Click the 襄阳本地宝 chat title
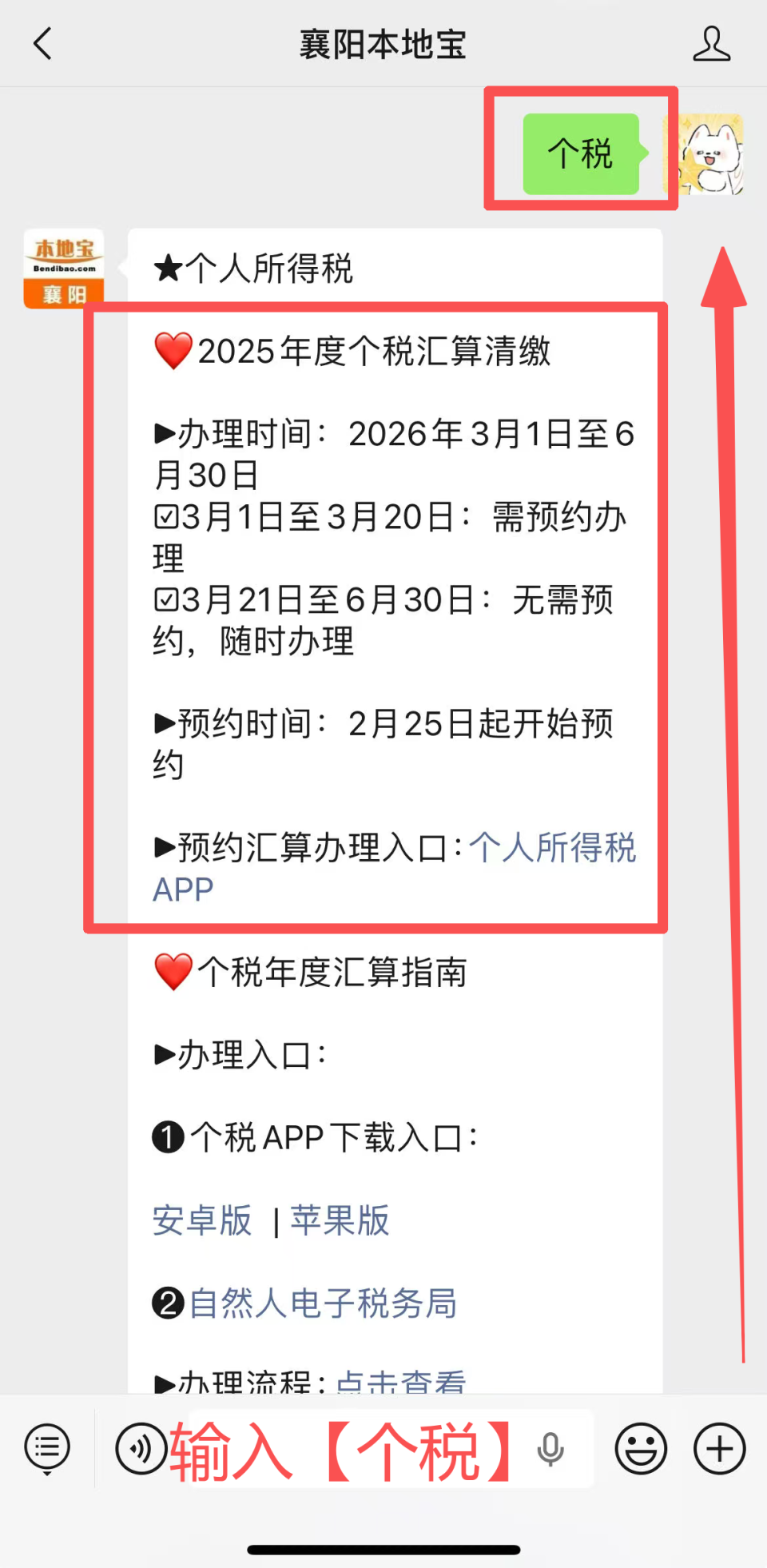This screenshot has width=767, height=1568. [383, 44]
